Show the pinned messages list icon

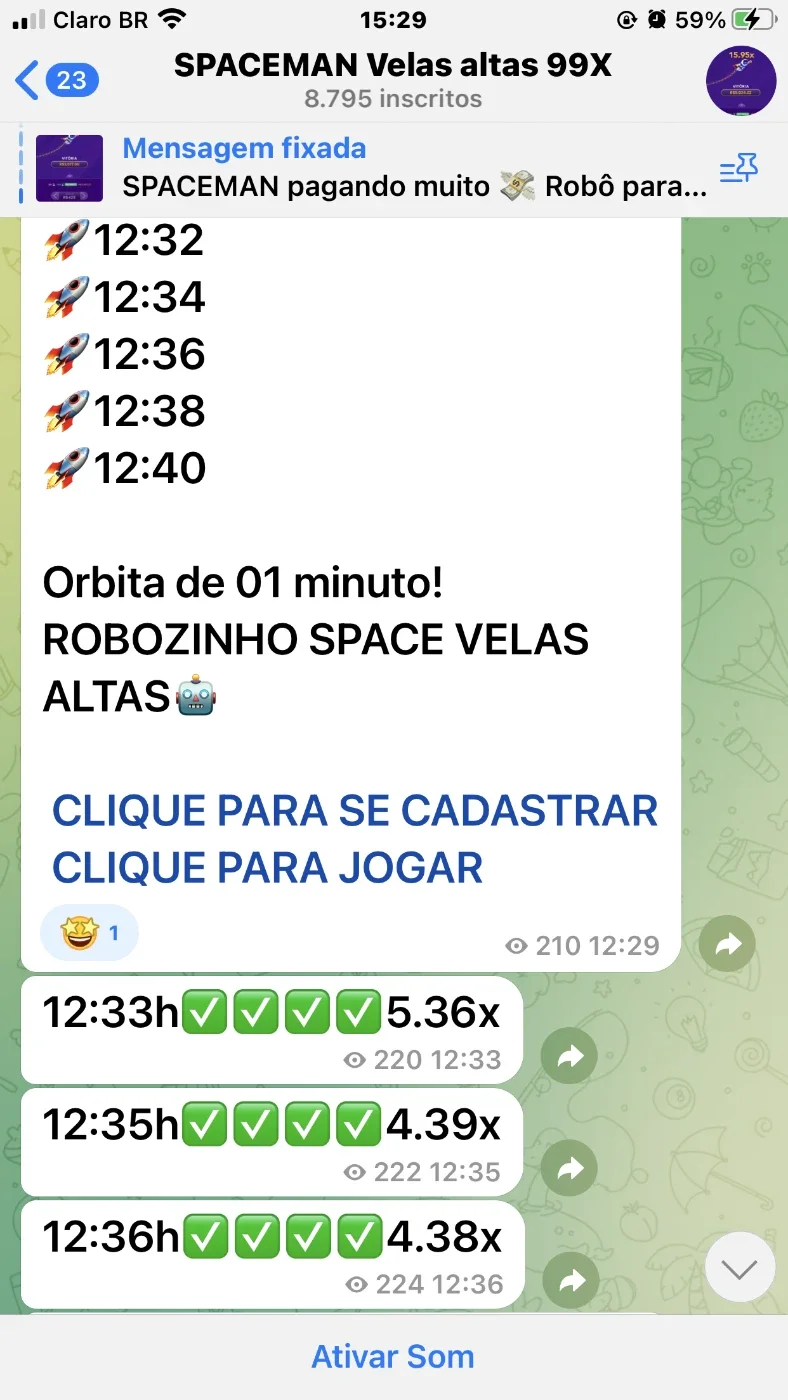click(739, 170)
